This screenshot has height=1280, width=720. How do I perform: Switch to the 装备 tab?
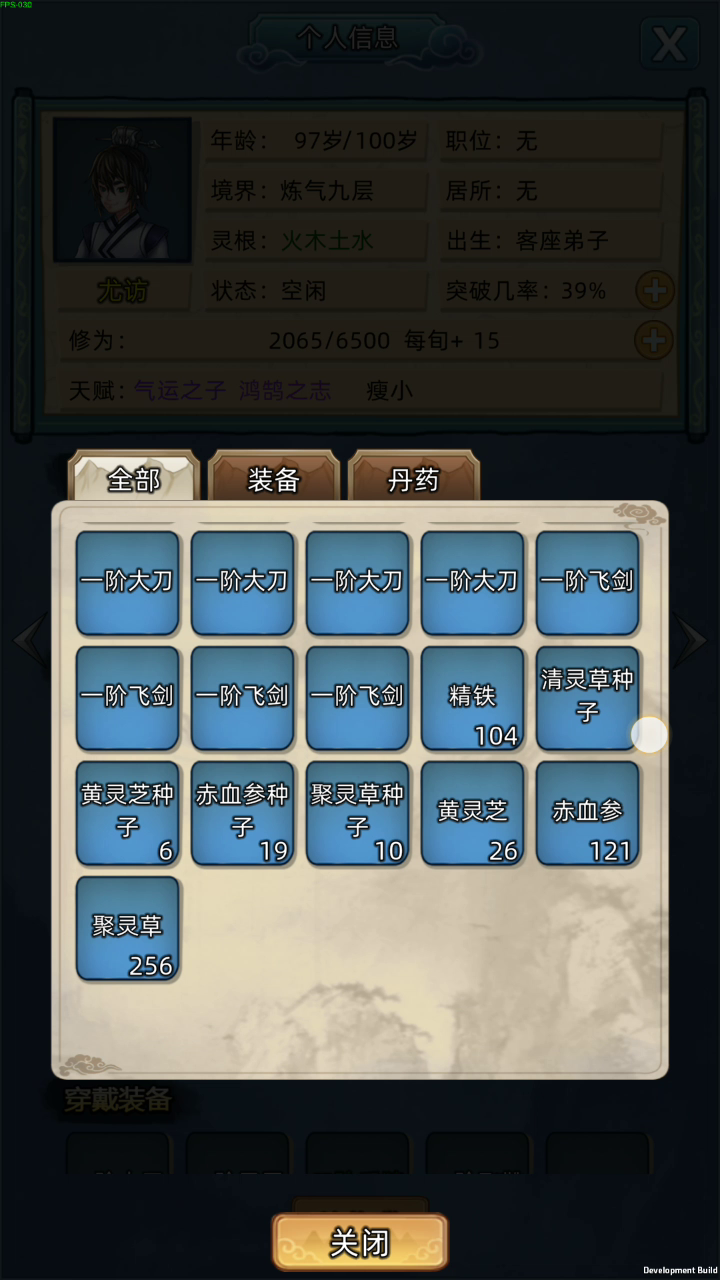click(x=274, y=480)
